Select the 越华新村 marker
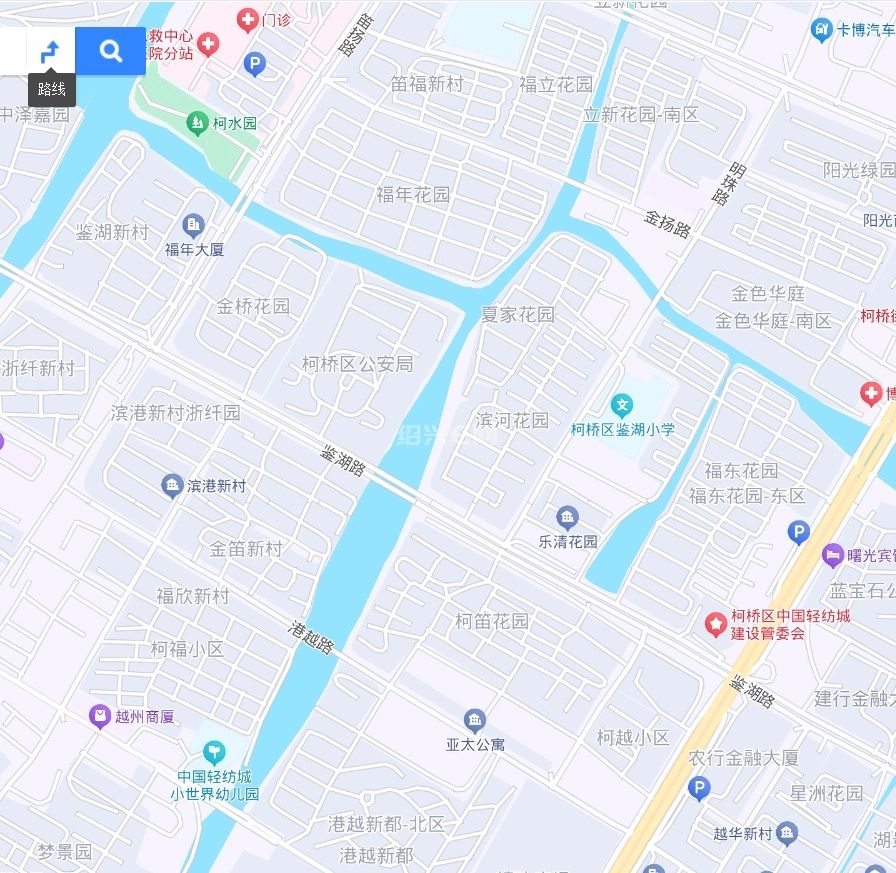 tap(787, 833)
